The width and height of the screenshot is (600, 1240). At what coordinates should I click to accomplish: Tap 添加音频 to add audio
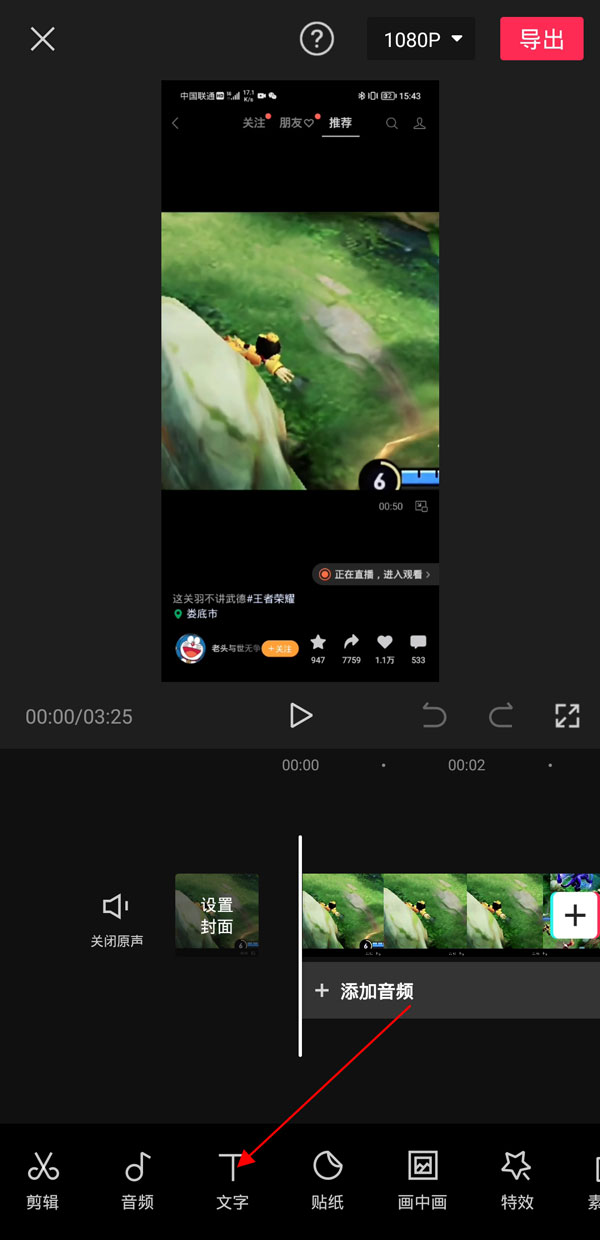365,991
